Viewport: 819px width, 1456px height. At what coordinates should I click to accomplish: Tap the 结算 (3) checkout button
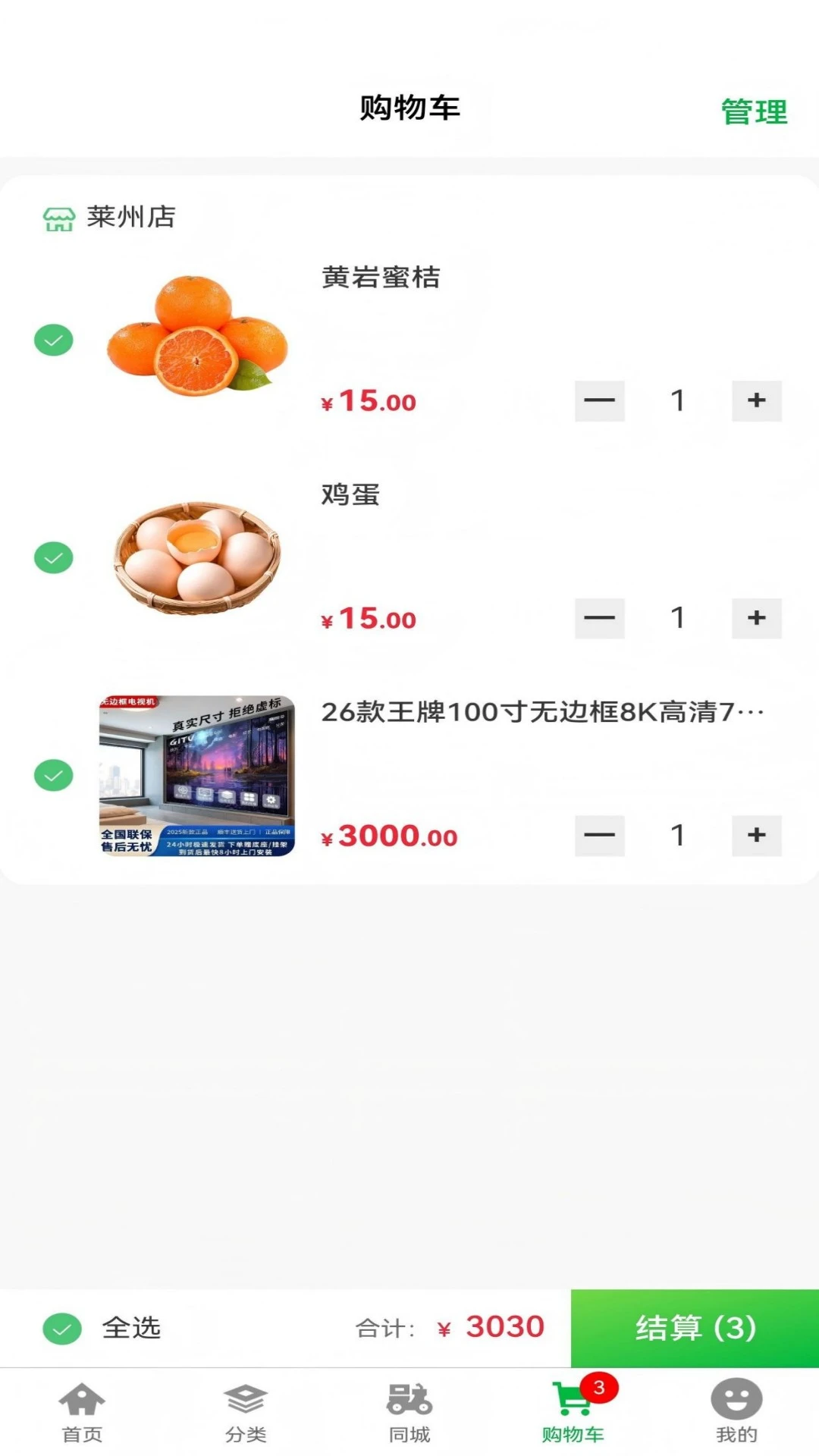[x=694, y=1326]
